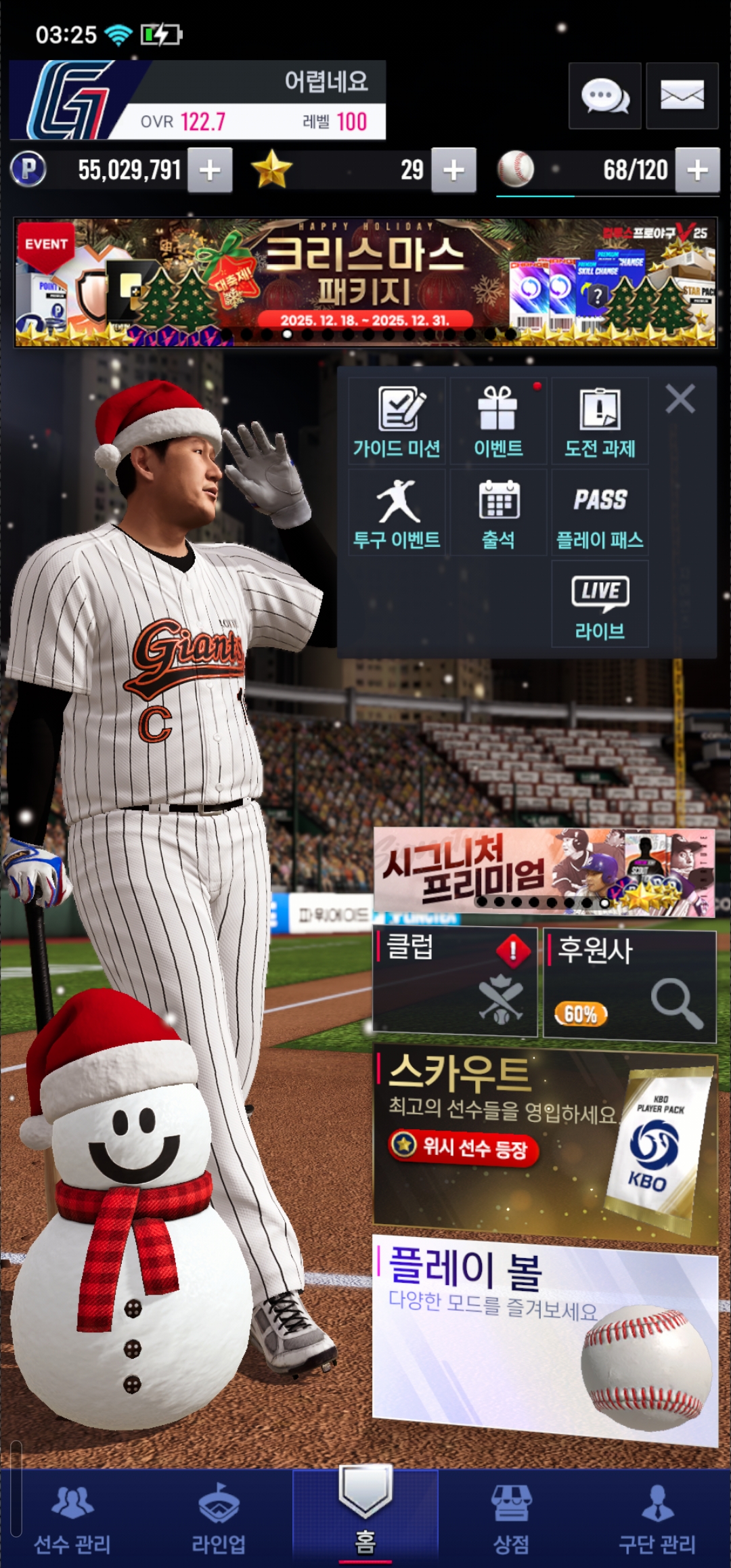Refill baseballs with the plus button
The width and height of the screenshot is (731, 1568).
pos(698,170)
